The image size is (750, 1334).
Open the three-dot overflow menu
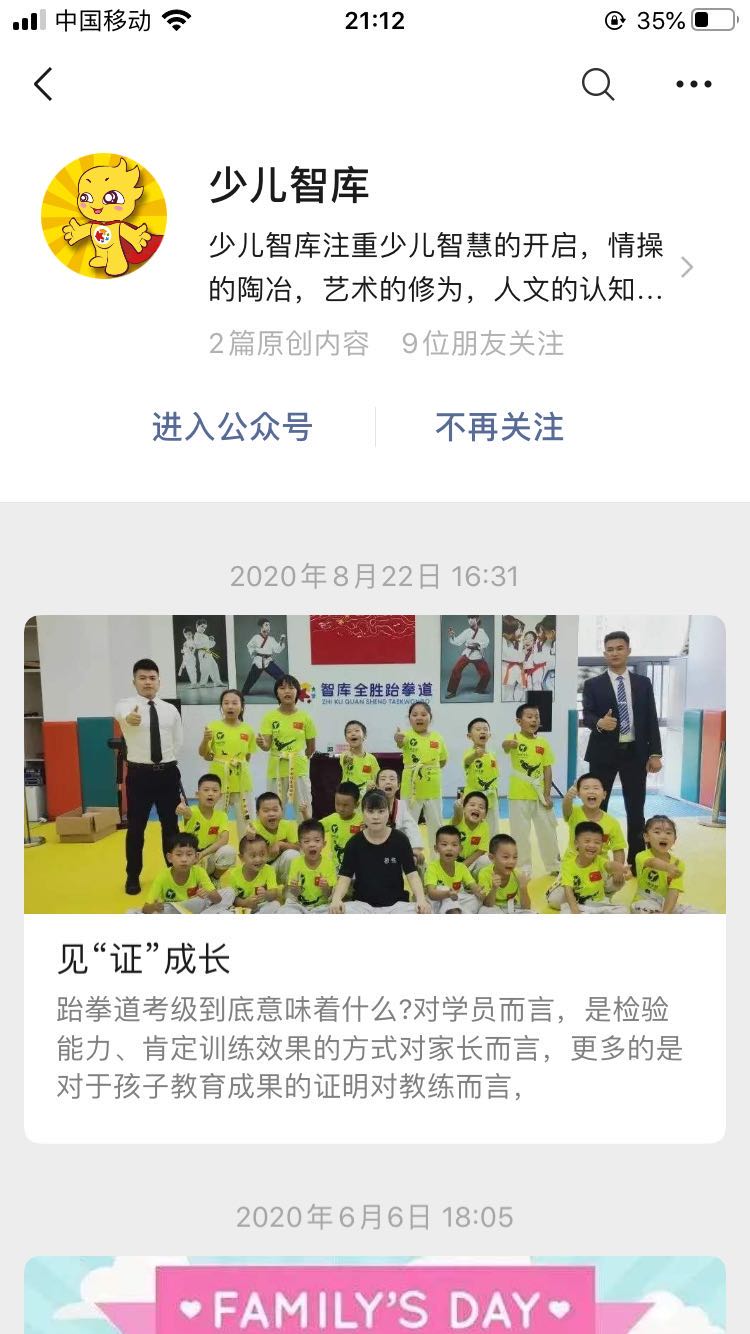tap(694, 85)
